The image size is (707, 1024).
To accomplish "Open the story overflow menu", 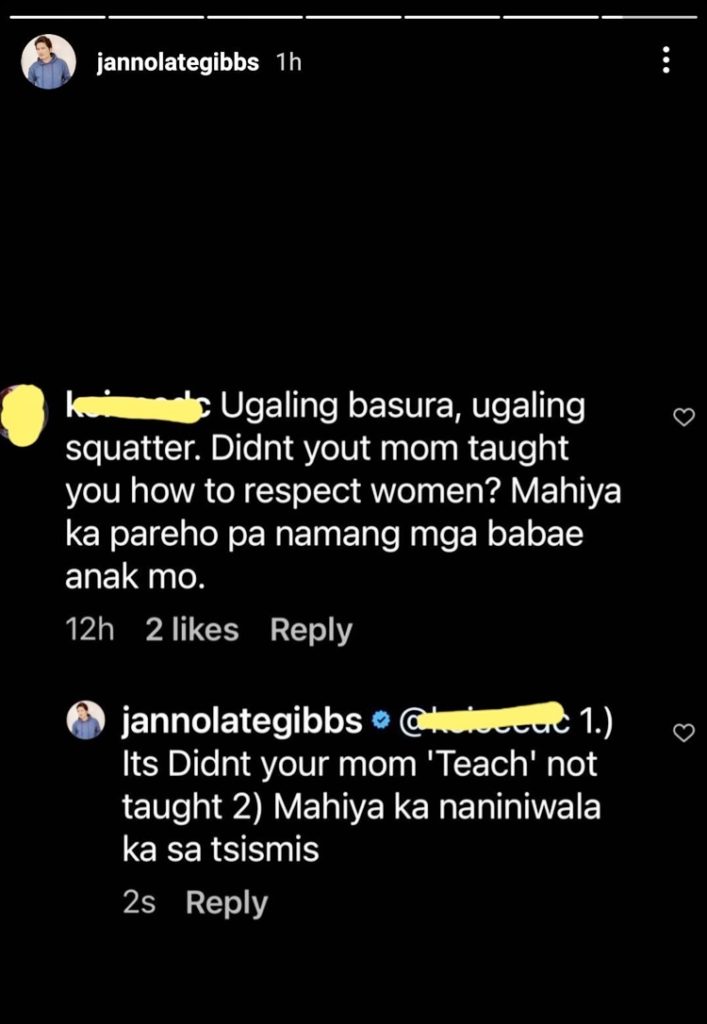I will 666,61.
